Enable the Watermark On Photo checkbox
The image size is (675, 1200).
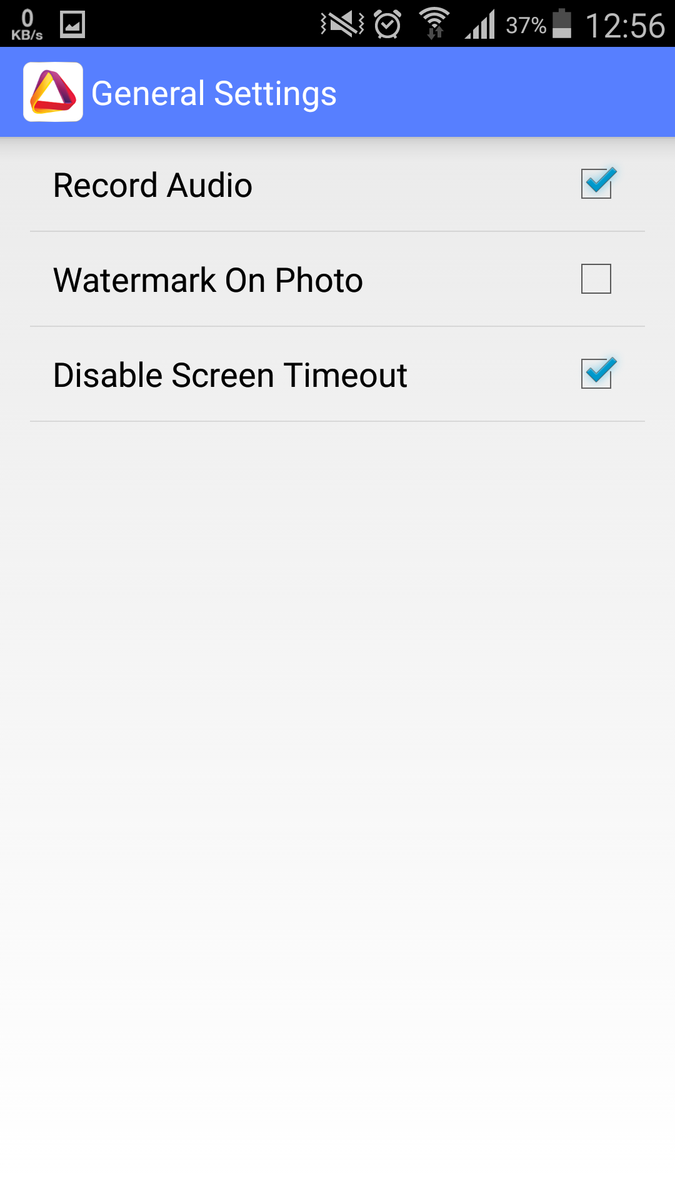tap(596, 279)
